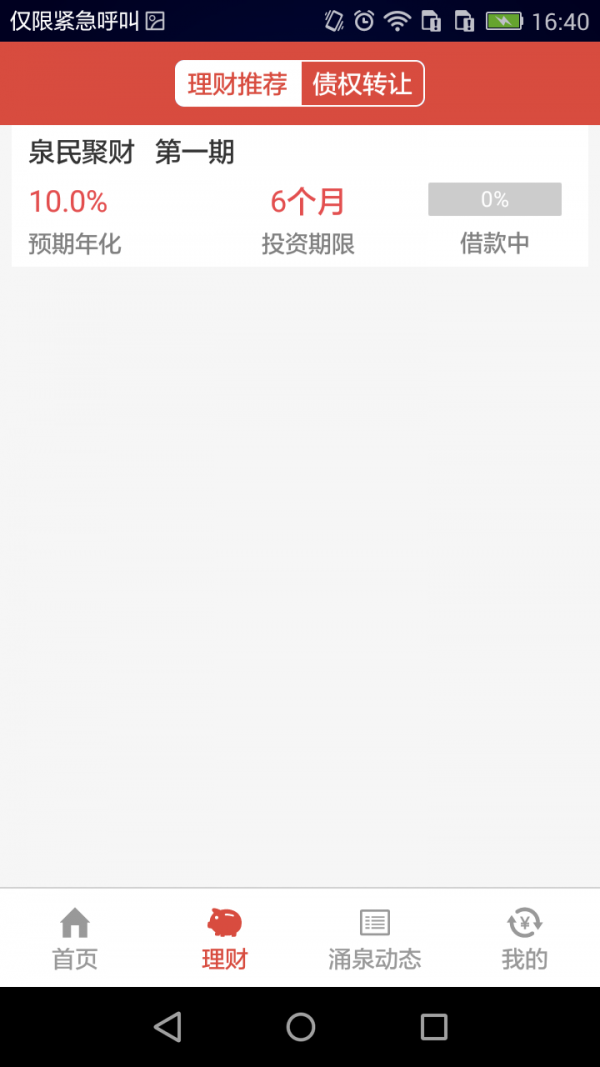Tap the 理财 tab in bottom bar
Image resolution: width=600 pixels, height=1067 pixels.
(224, 938)
